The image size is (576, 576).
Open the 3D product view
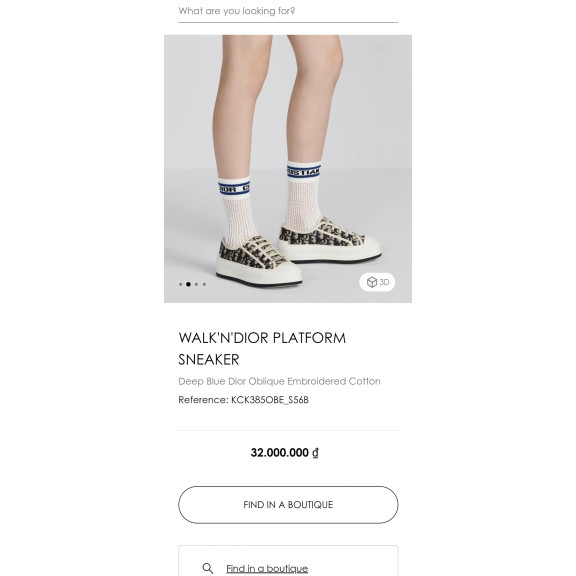point(377,282)
